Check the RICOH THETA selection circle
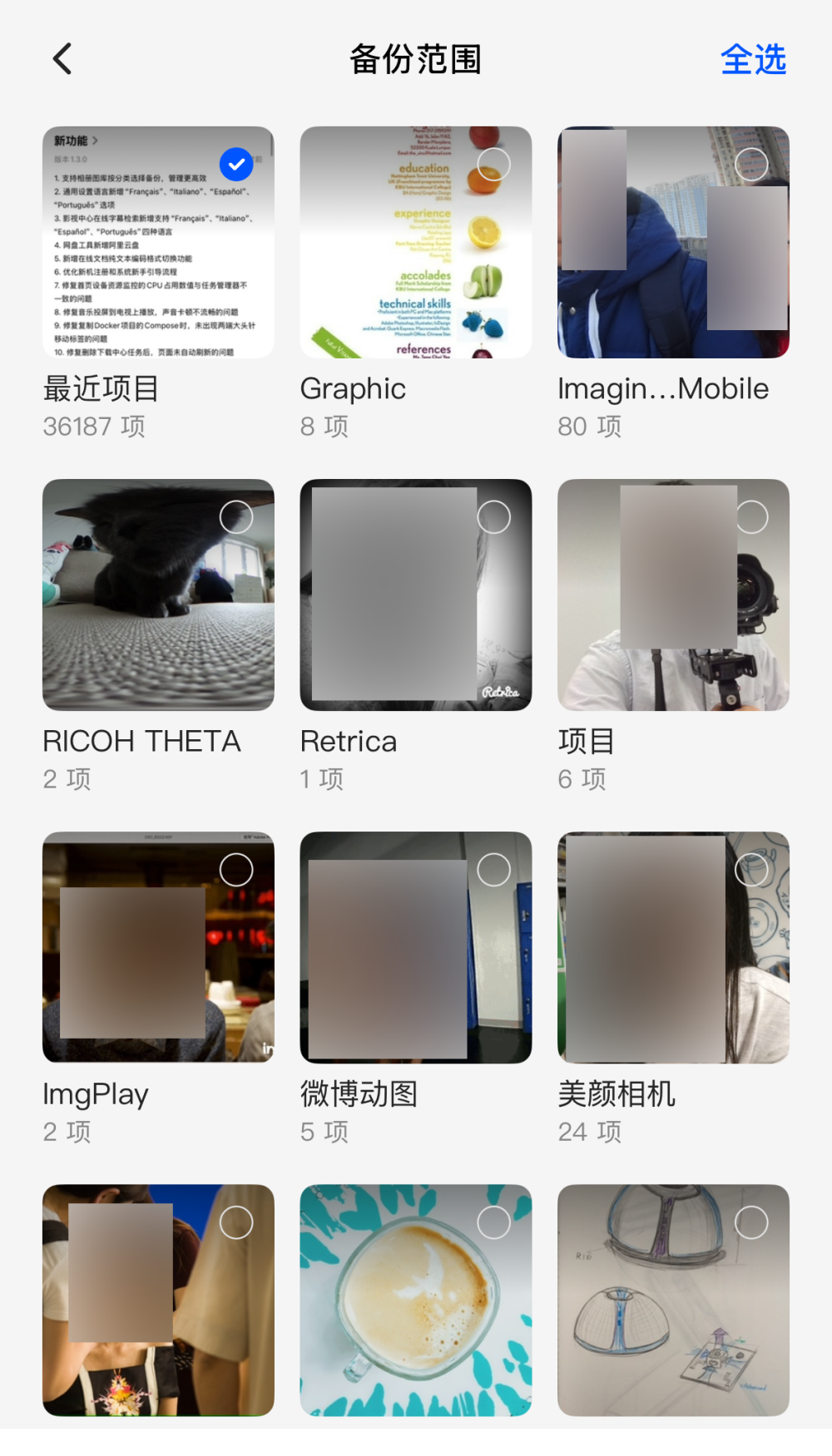This screenshot has width=832, height=1456. pyautogui.click(x=235, y=516)
